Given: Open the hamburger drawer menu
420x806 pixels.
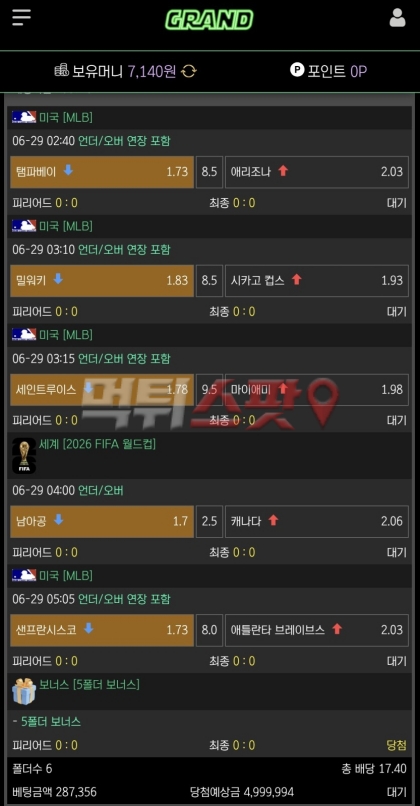Looking at the screenshot, I should [22, 18].
